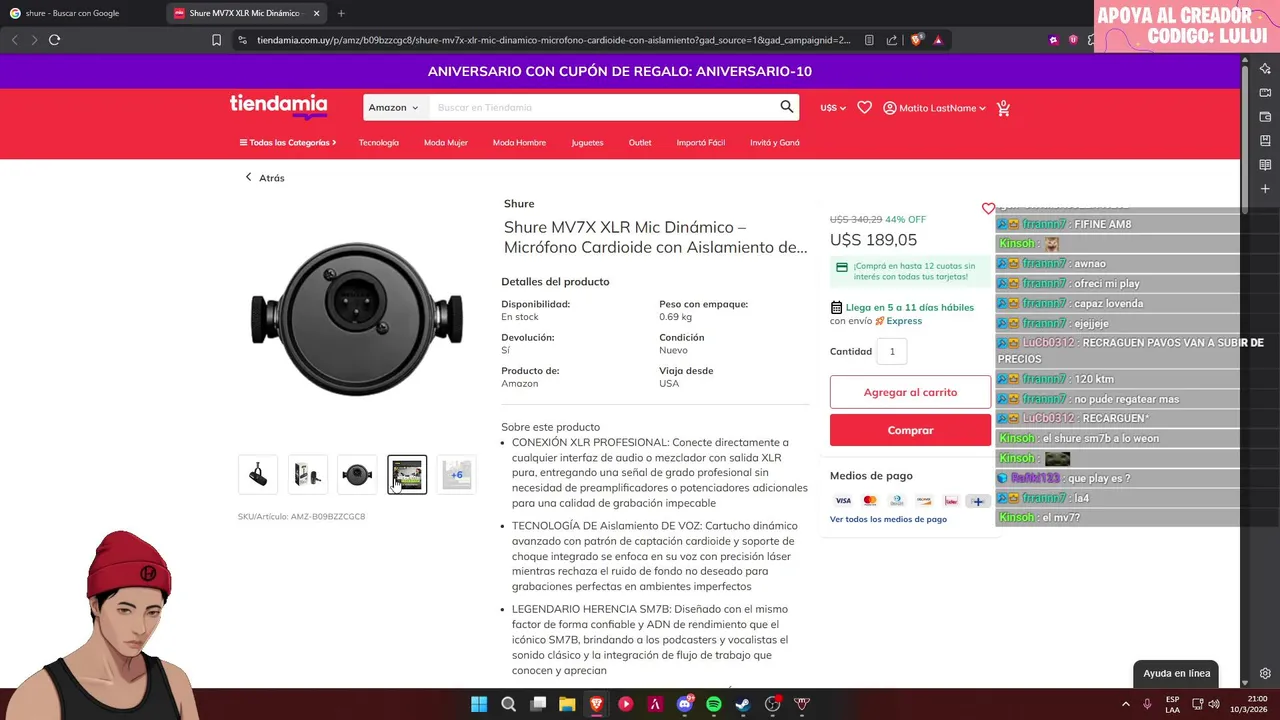The image size is (1280, 720).
Task: Tap the search magnifier icon
Action: (x=787, y=107)
